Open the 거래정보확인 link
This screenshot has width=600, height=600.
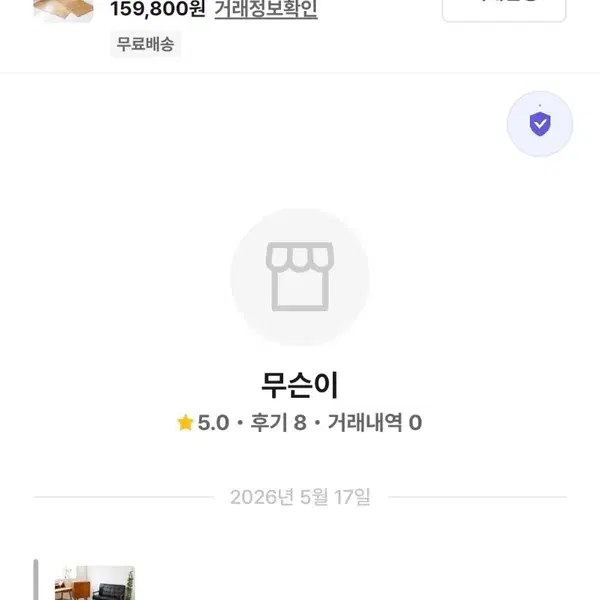(266, 9)
